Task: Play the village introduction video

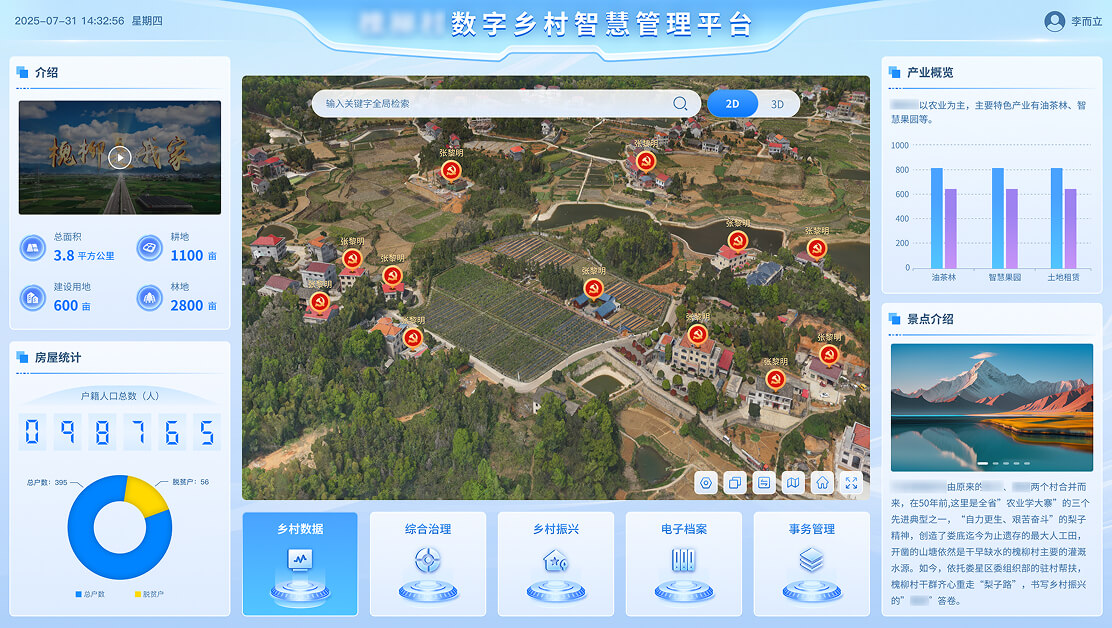Action: (x=119, y=157)
